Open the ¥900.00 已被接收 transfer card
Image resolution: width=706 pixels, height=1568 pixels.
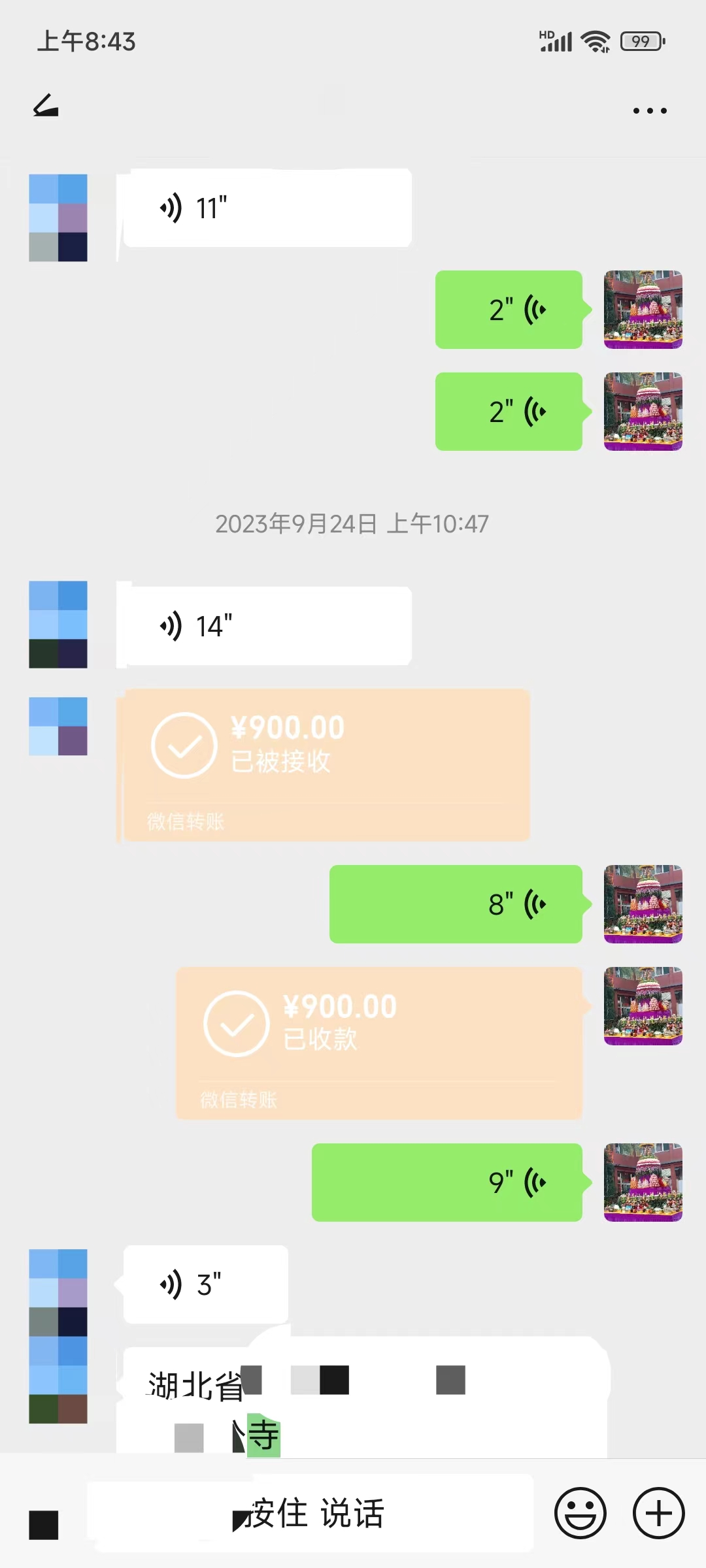[324, 764]
